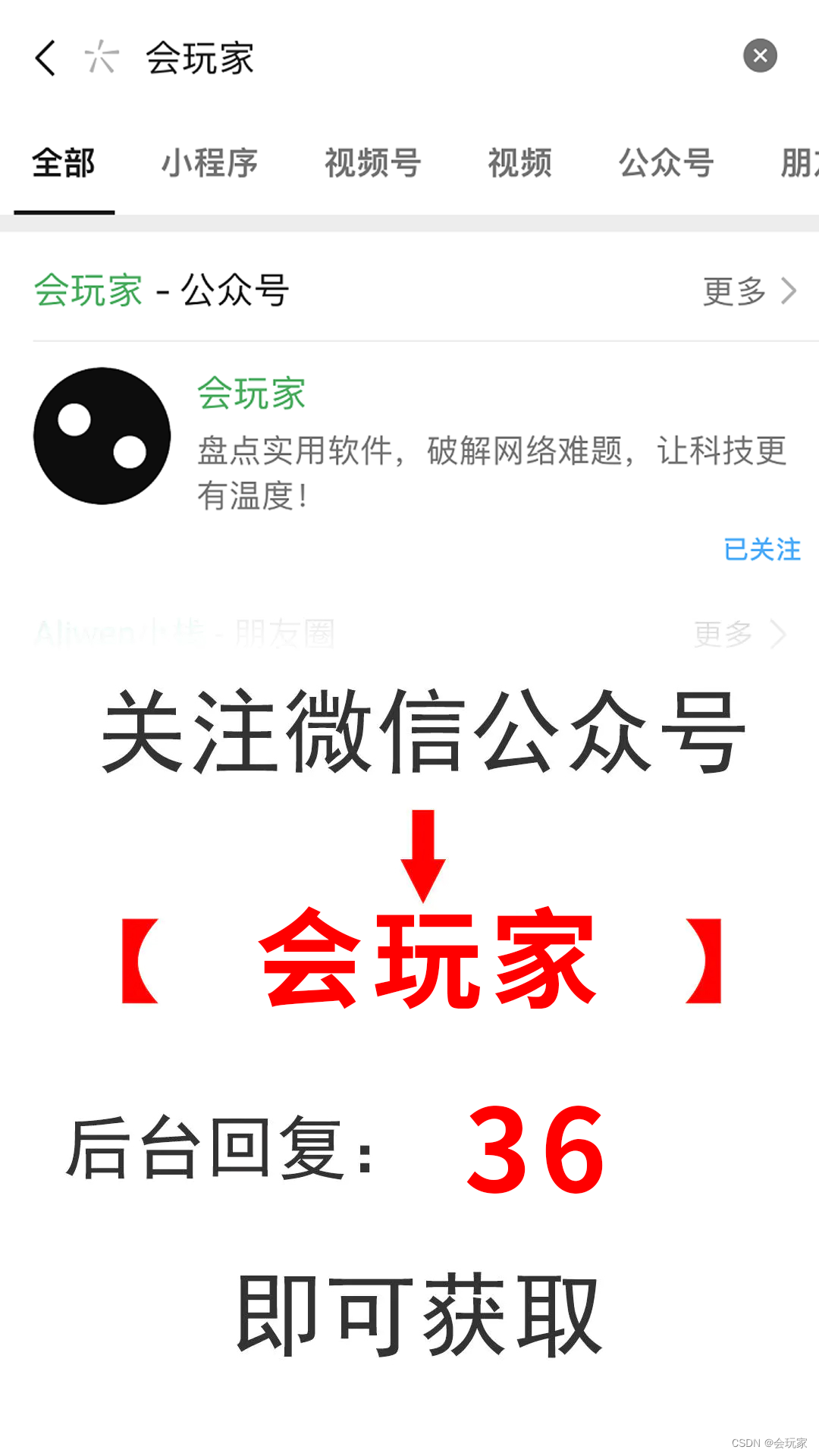Select the 会玩家 official account logo
819x1456 pixels.
(x=102, y=436)
